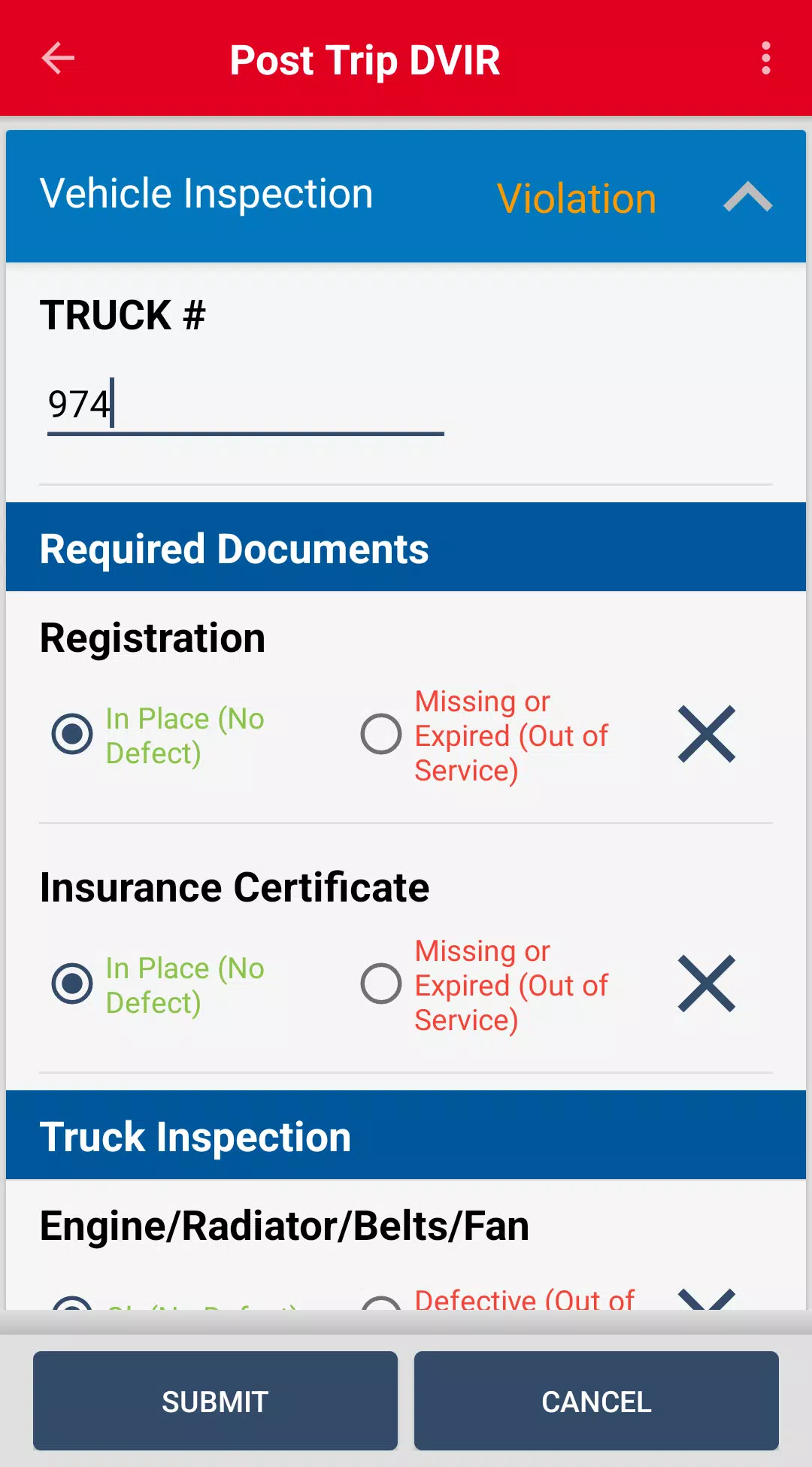Mark Insurance Certificate as Missing or Expired
This screenshot has width=812, height=1467.
381,984
